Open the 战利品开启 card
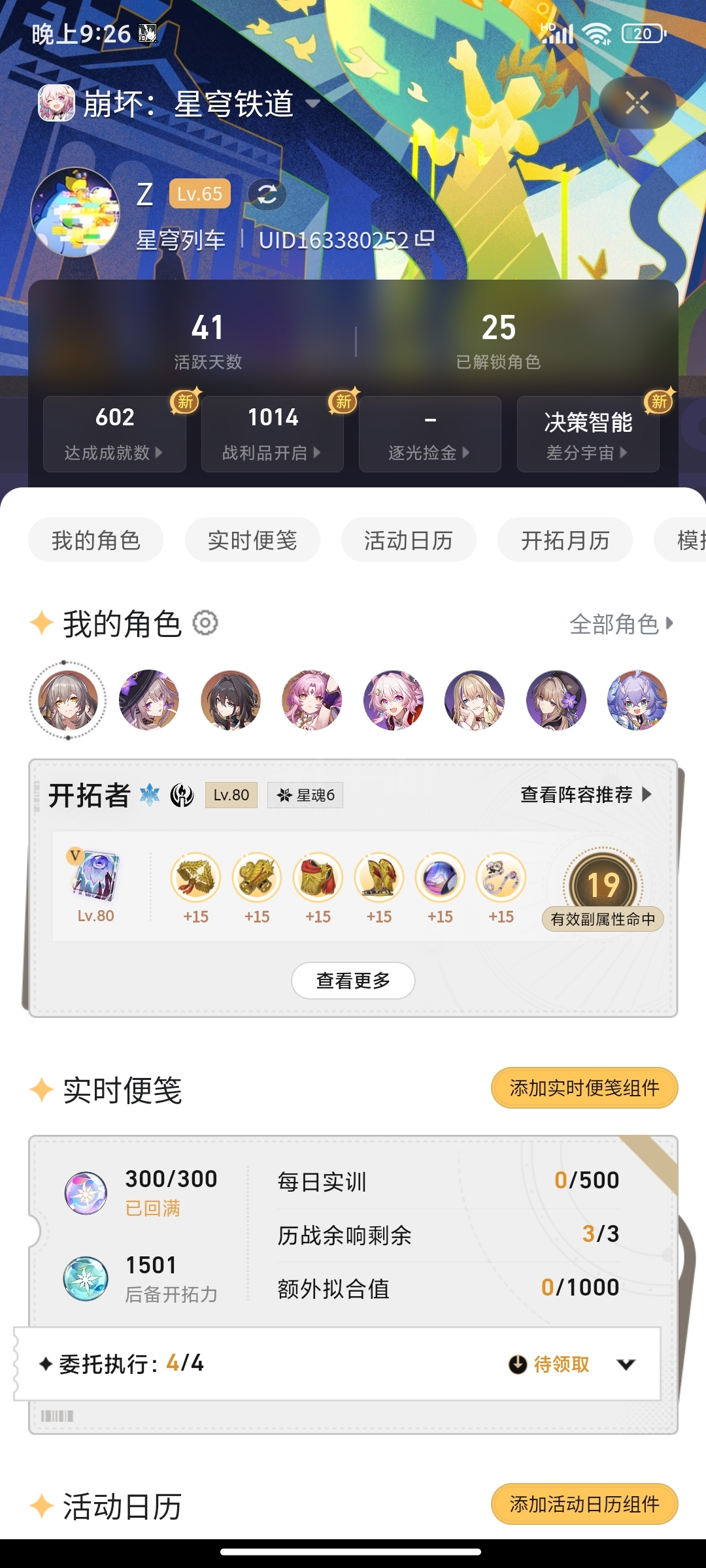Image resolution: width=706 pixels, height=1568 pixels. (273, 434)
